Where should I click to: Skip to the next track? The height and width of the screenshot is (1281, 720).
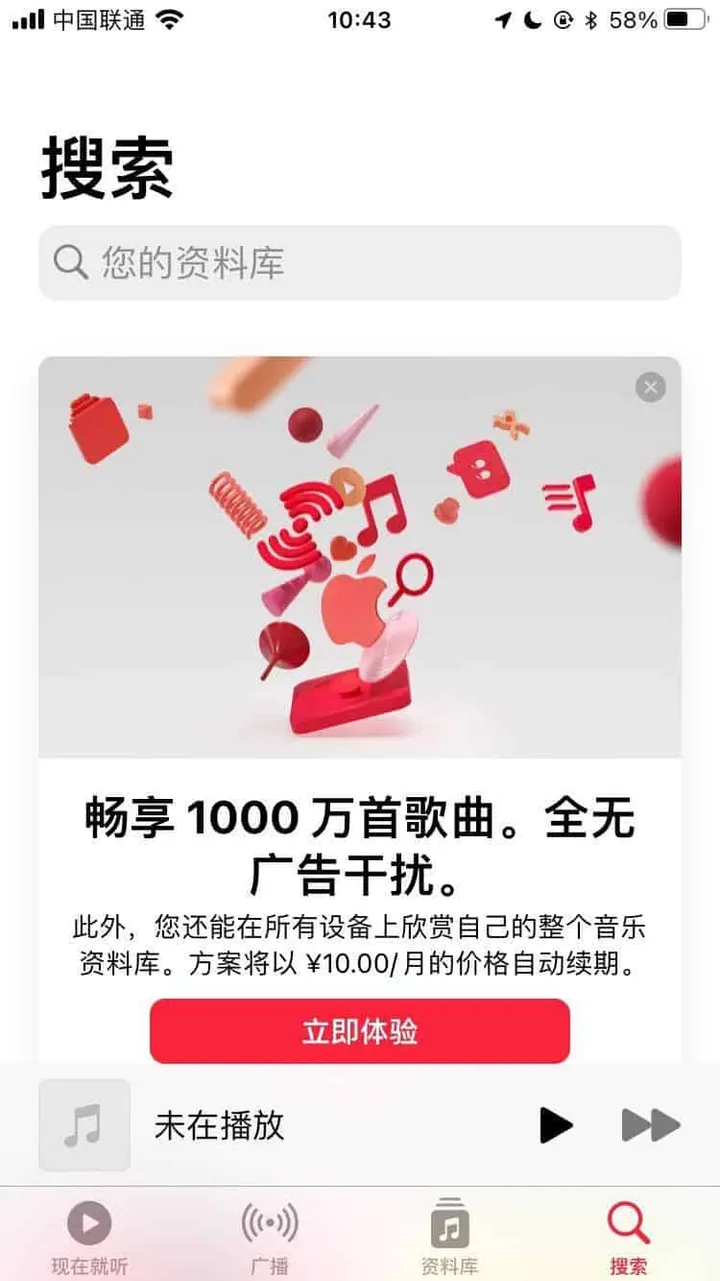pyautogui.click(x=650, y=1125)
